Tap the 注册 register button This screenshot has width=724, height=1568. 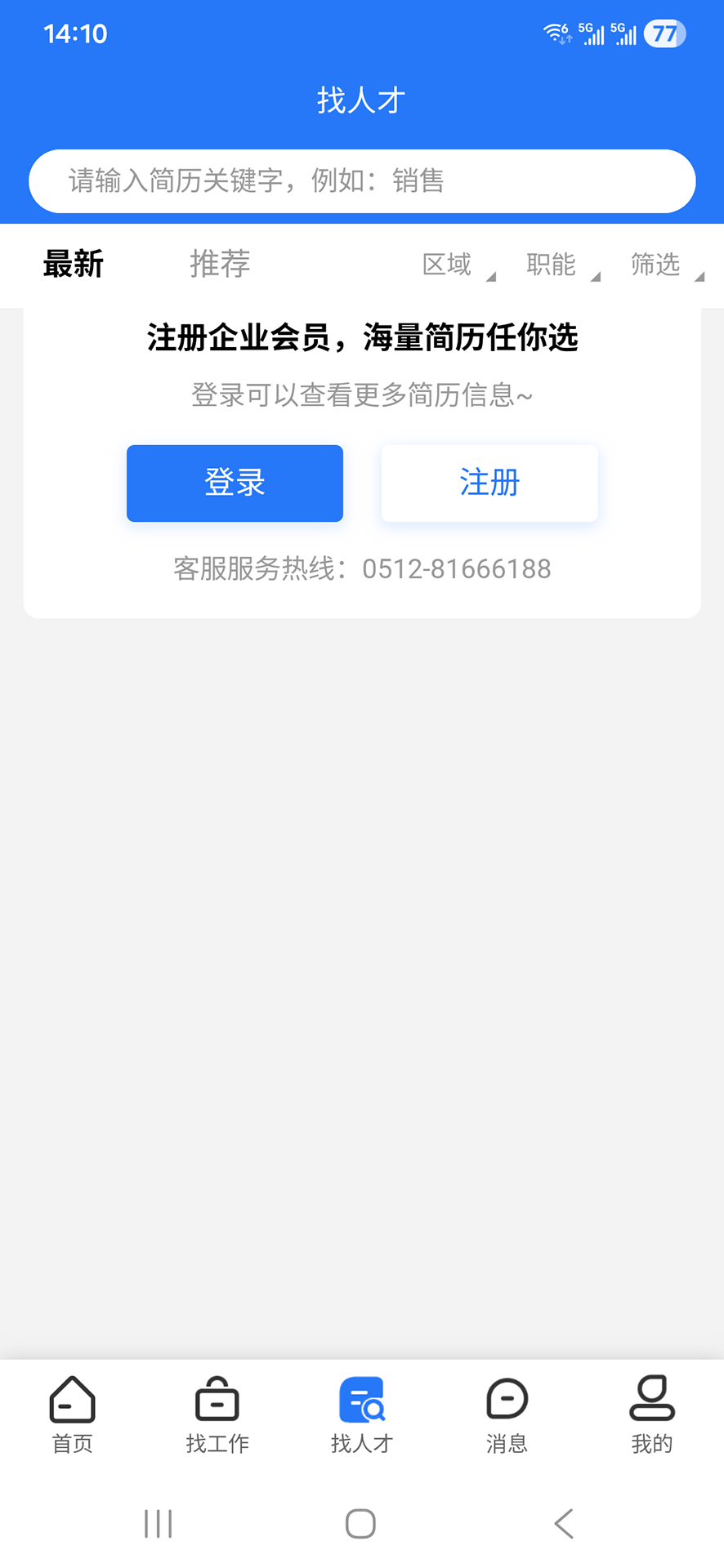click(x=489, y=483)
